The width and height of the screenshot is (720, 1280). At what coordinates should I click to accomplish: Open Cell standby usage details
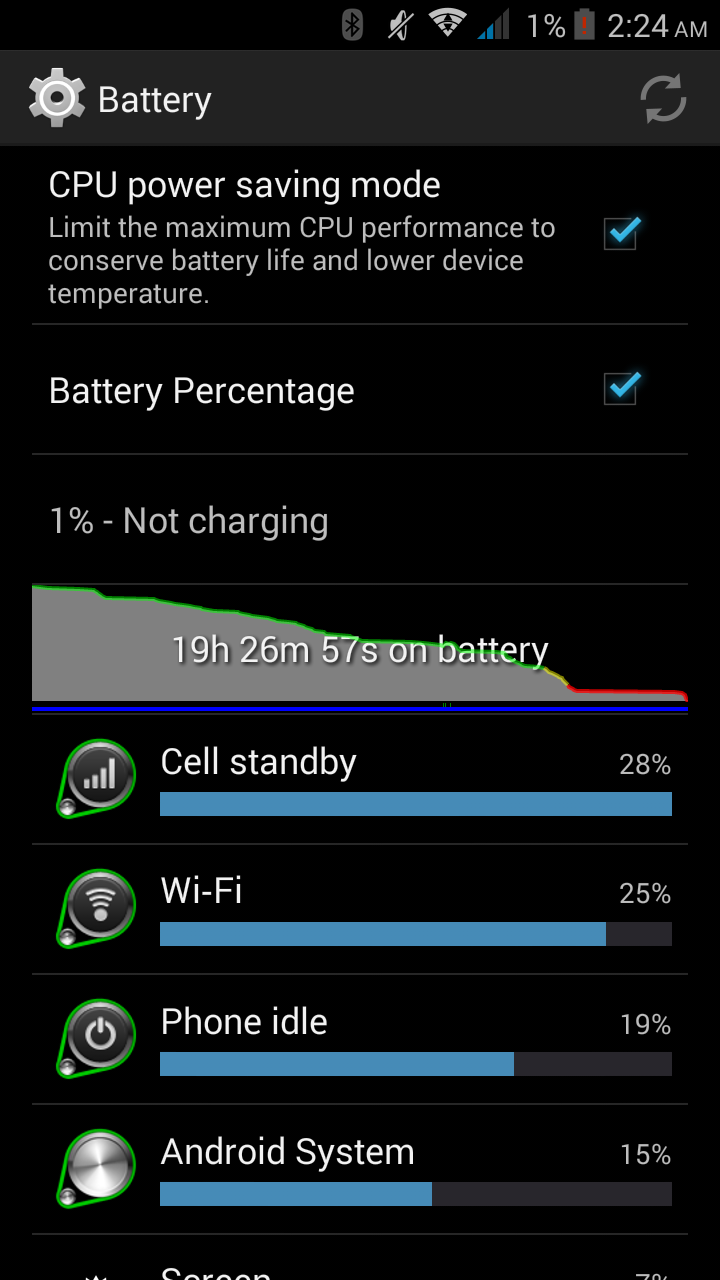[x=360, y=780]
